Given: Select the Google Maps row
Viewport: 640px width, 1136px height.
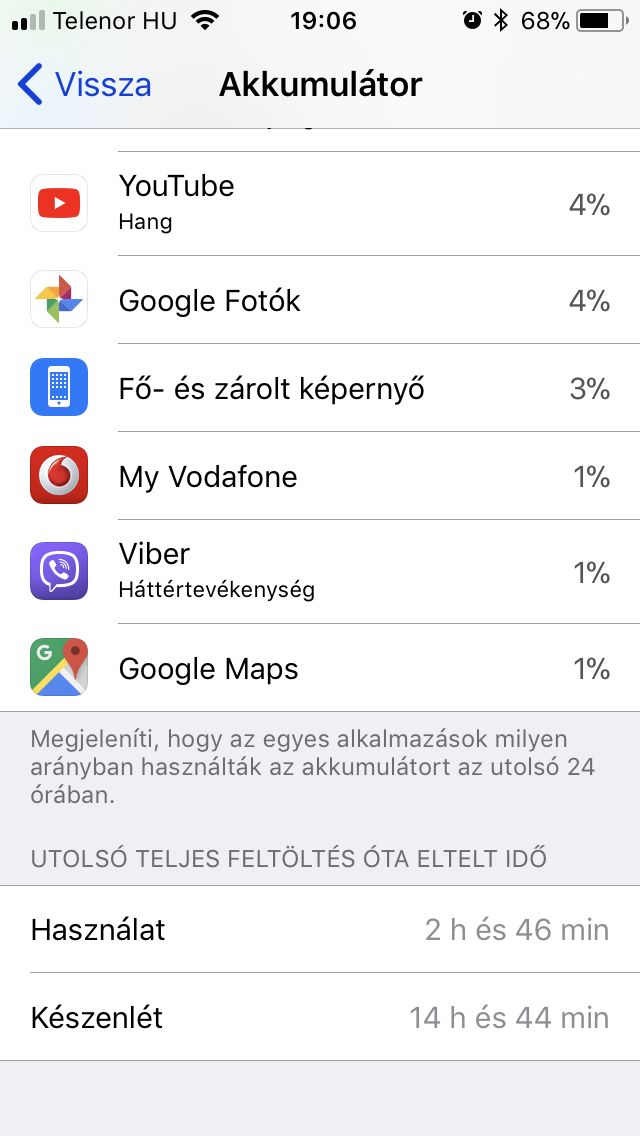Looking at the screenshot, I should click(320, 667).
